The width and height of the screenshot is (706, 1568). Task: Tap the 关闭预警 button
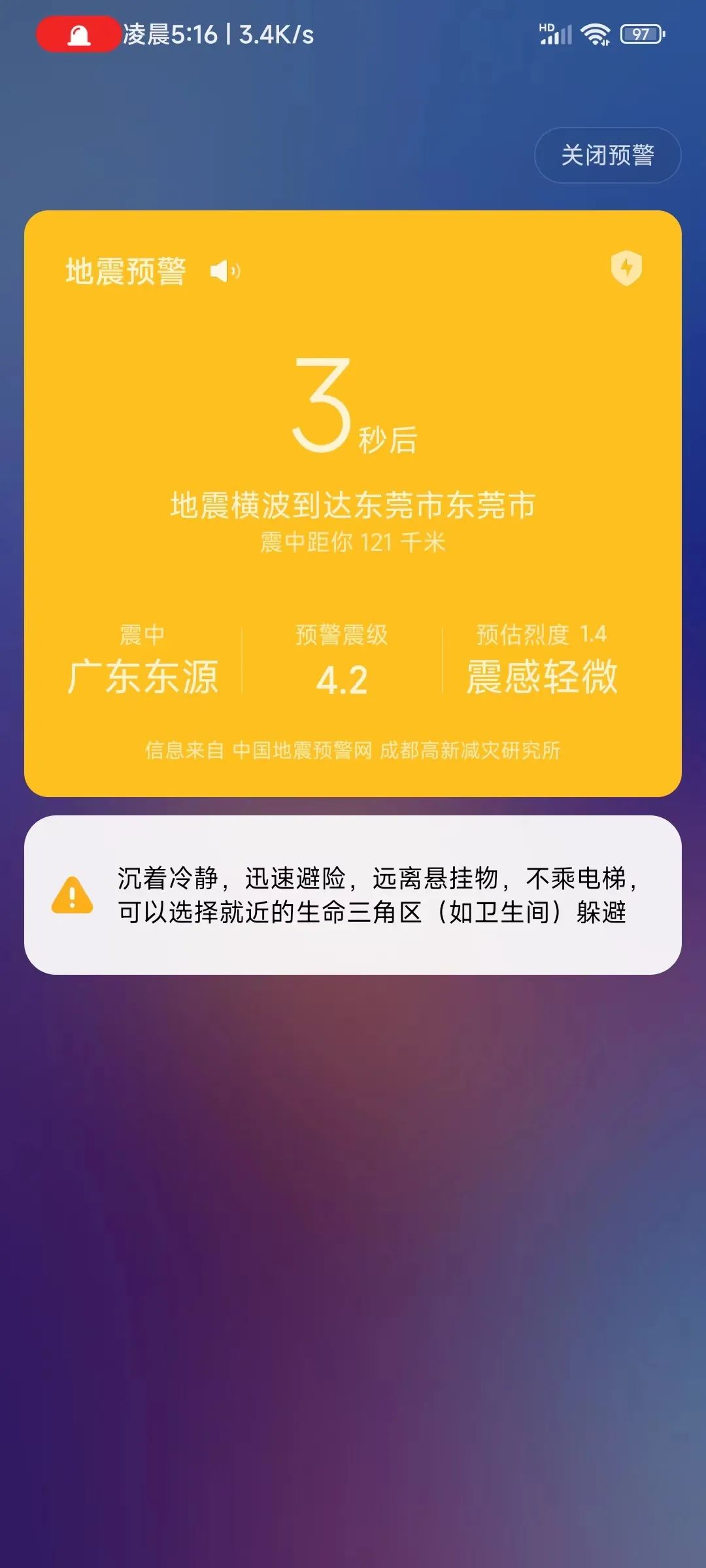(607, 155)
